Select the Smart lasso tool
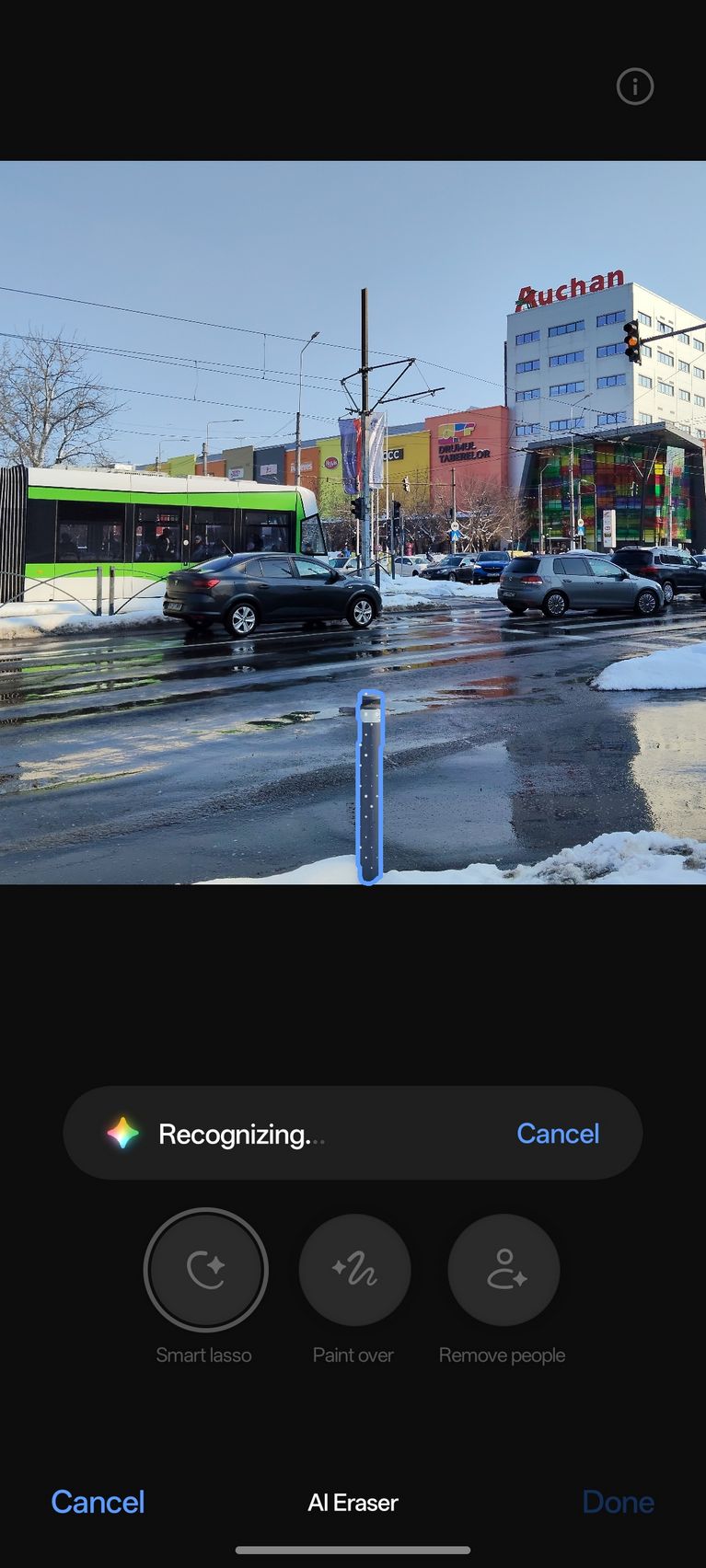 (205, 1270)
